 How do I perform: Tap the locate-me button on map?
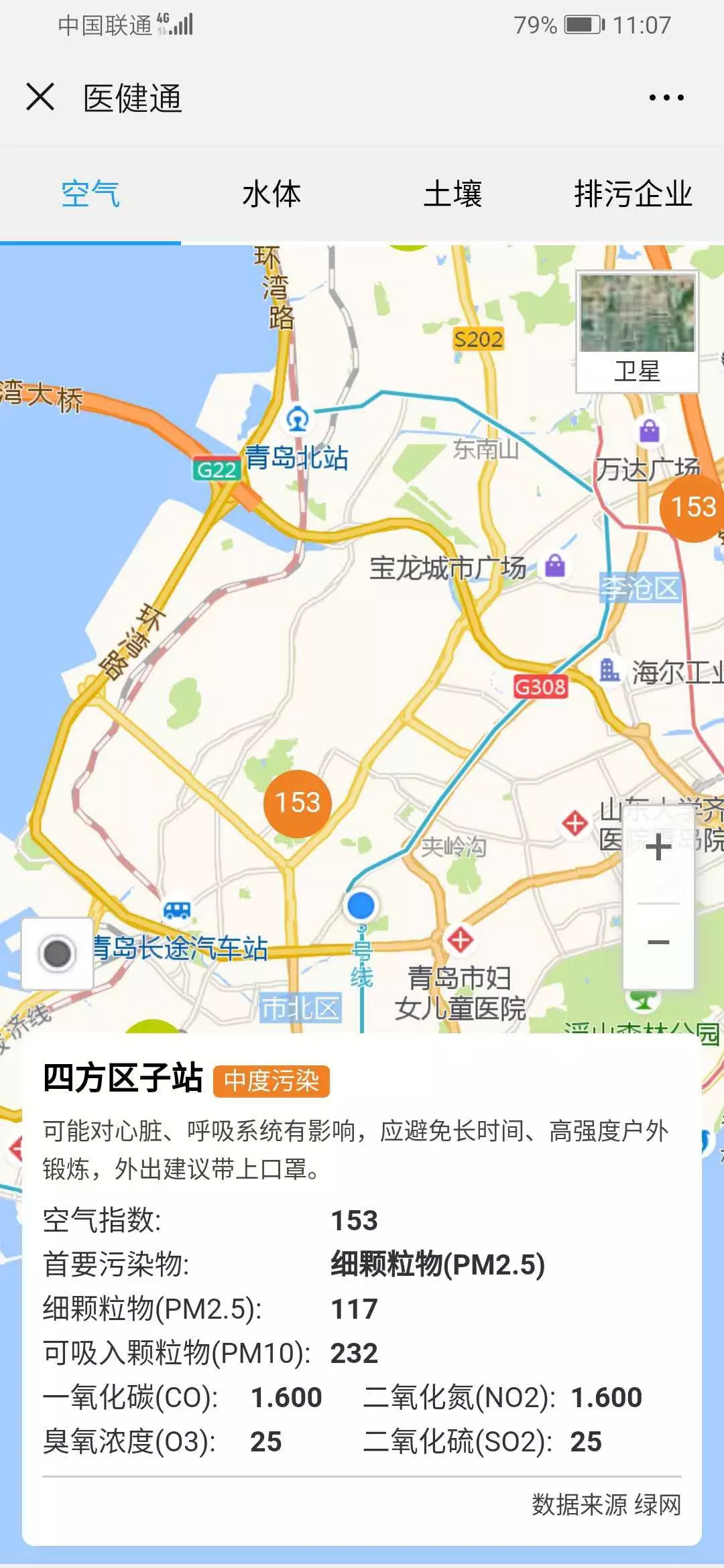click(x=57, y=954)
